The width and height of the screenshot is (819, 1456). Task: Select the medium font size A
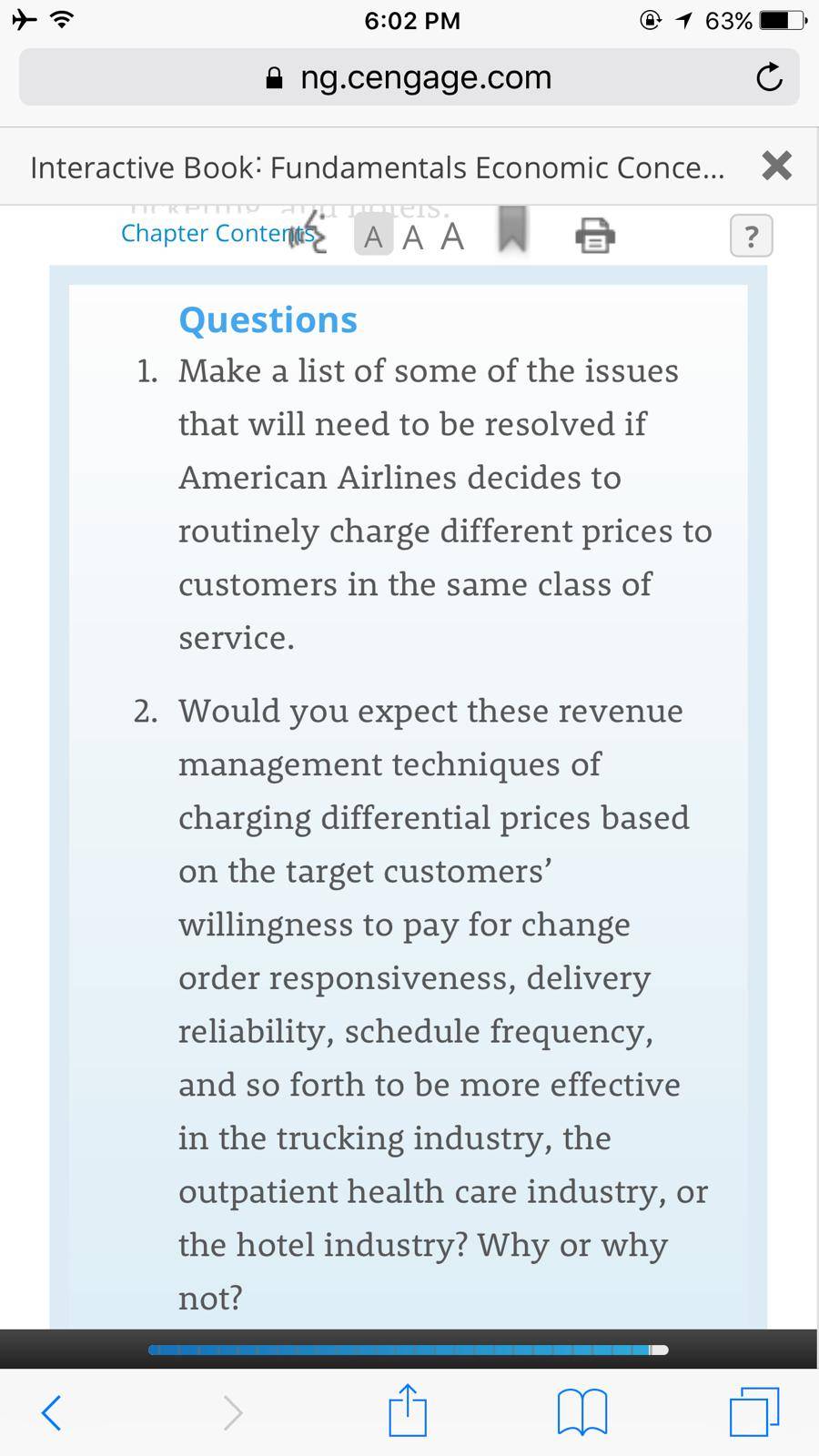[413, 238]
